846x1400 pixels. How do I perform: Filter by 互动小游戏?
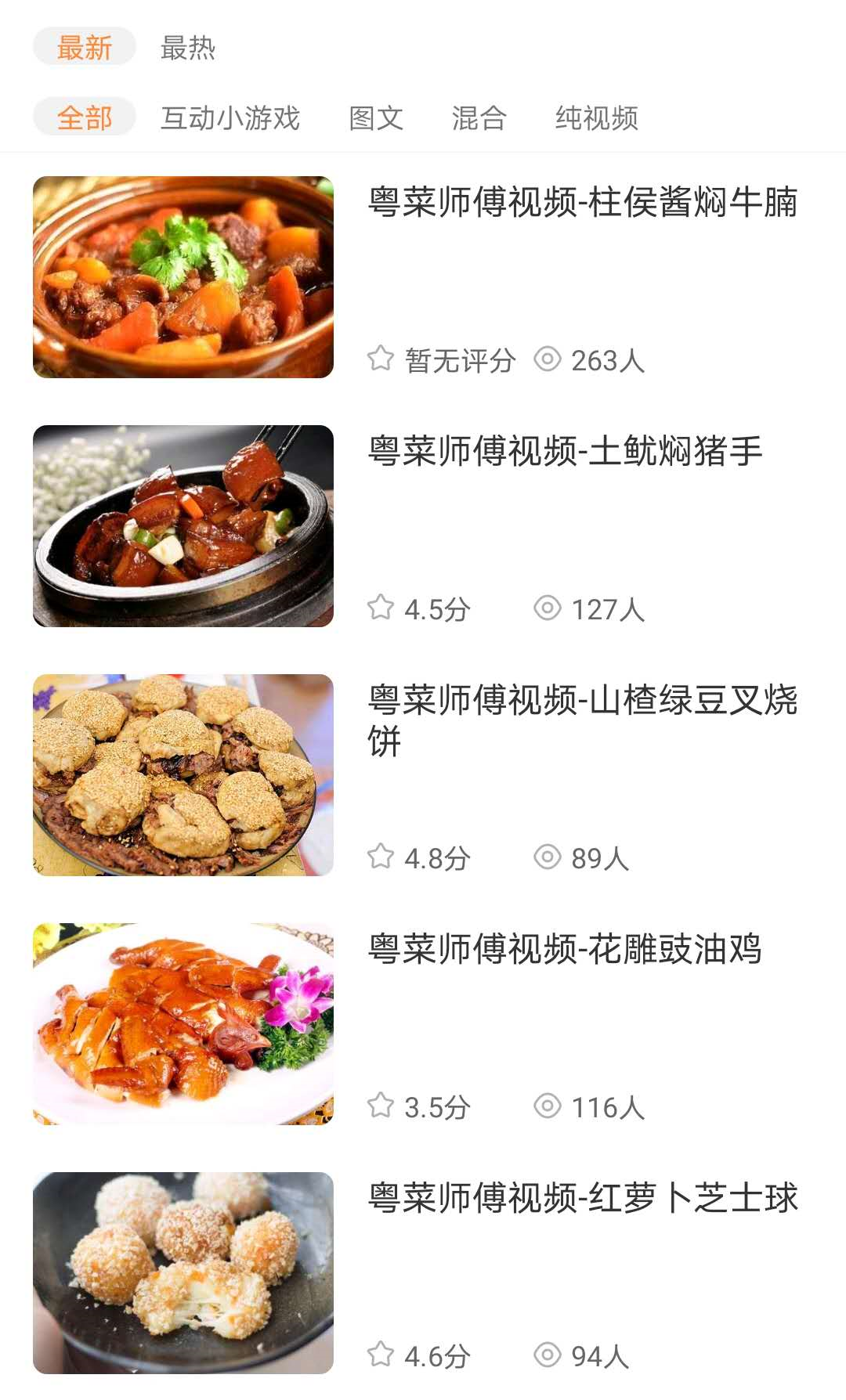(x=230, y=118)
